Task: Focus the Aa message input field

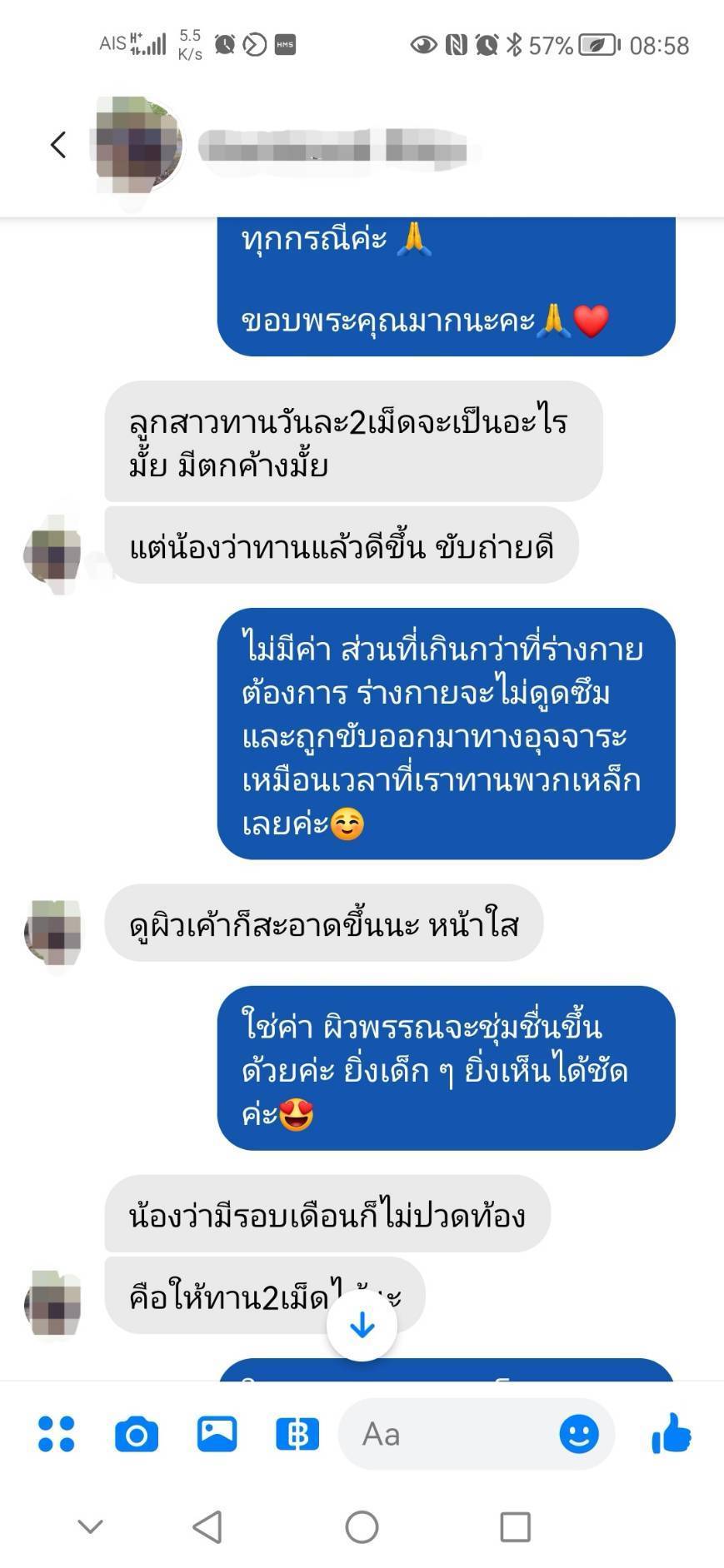Action: tap(450, 1434)
